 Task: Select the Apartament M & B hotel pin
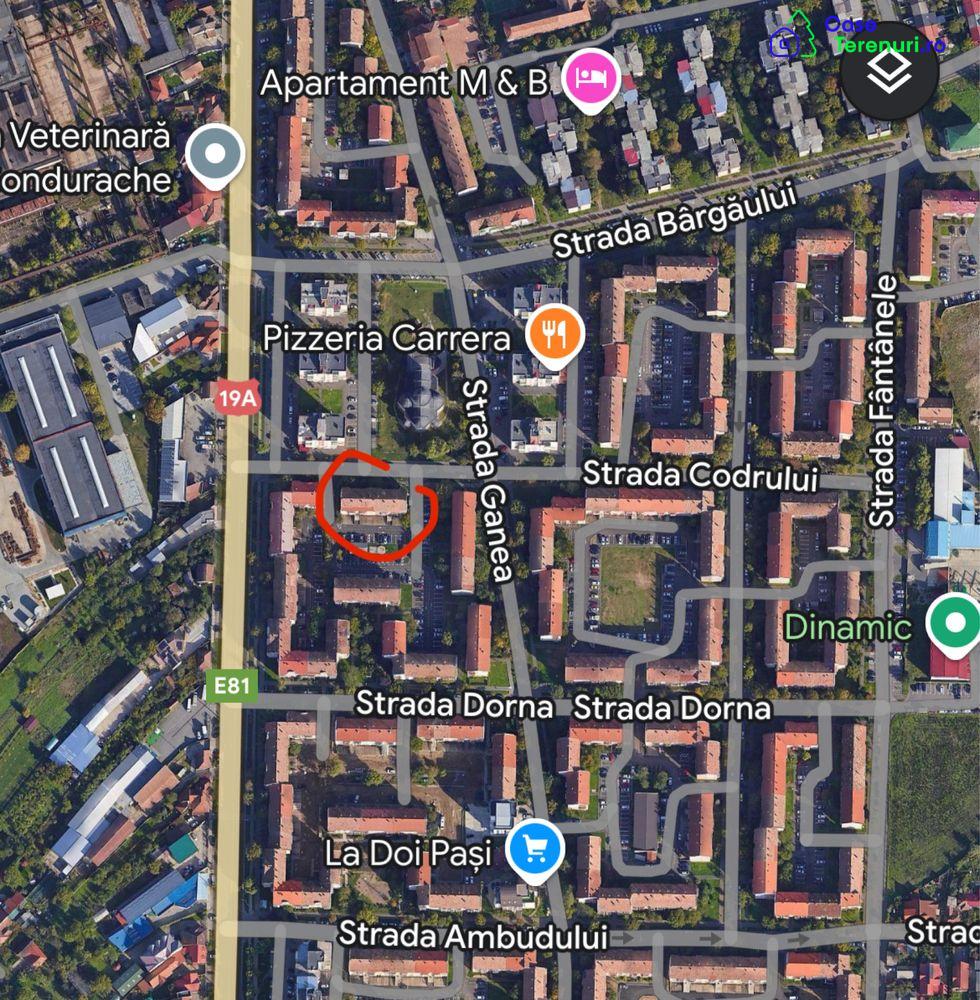(590, 78)
